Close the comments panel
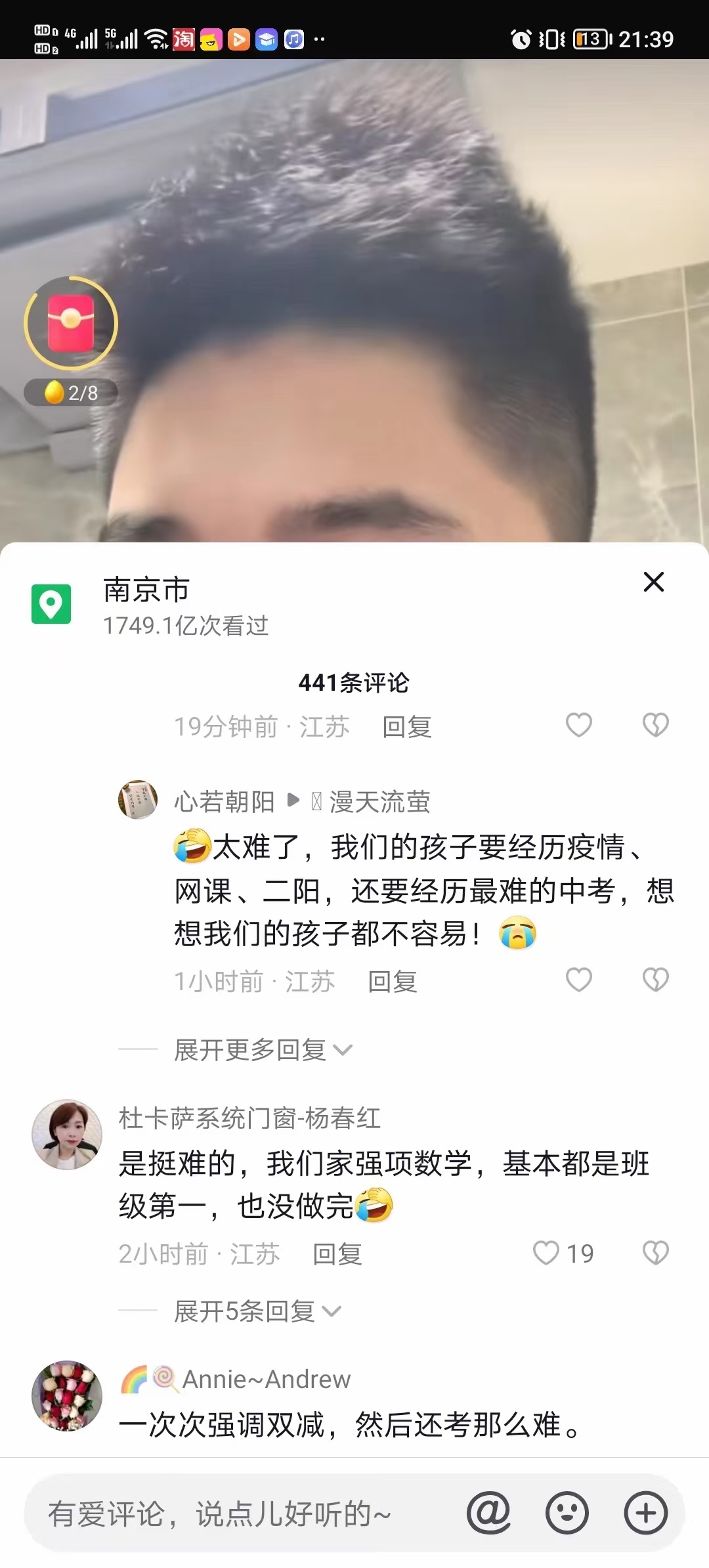 tap(654, 582)
